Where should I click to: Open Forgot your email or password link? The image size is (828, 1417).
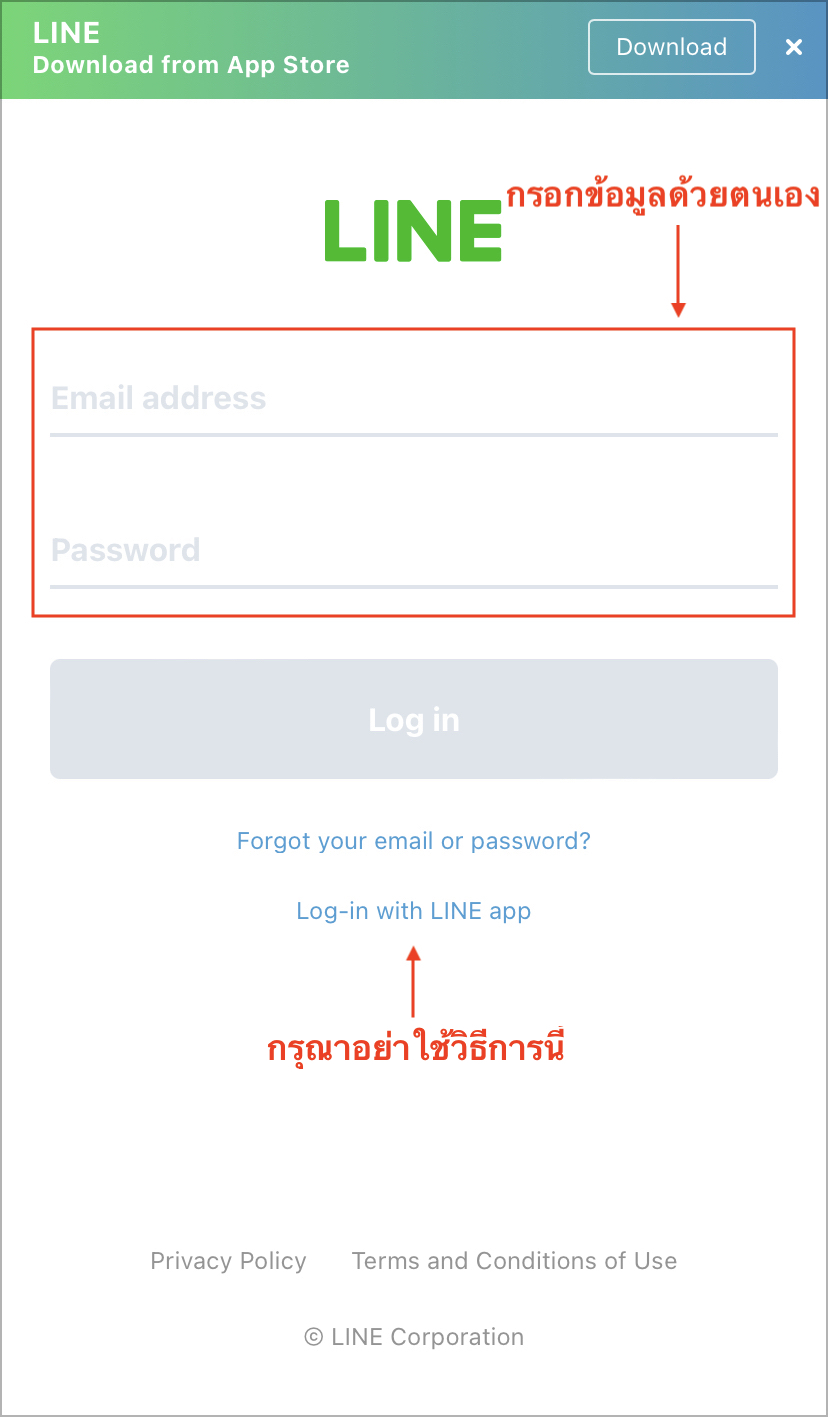(x=414, y=841)
